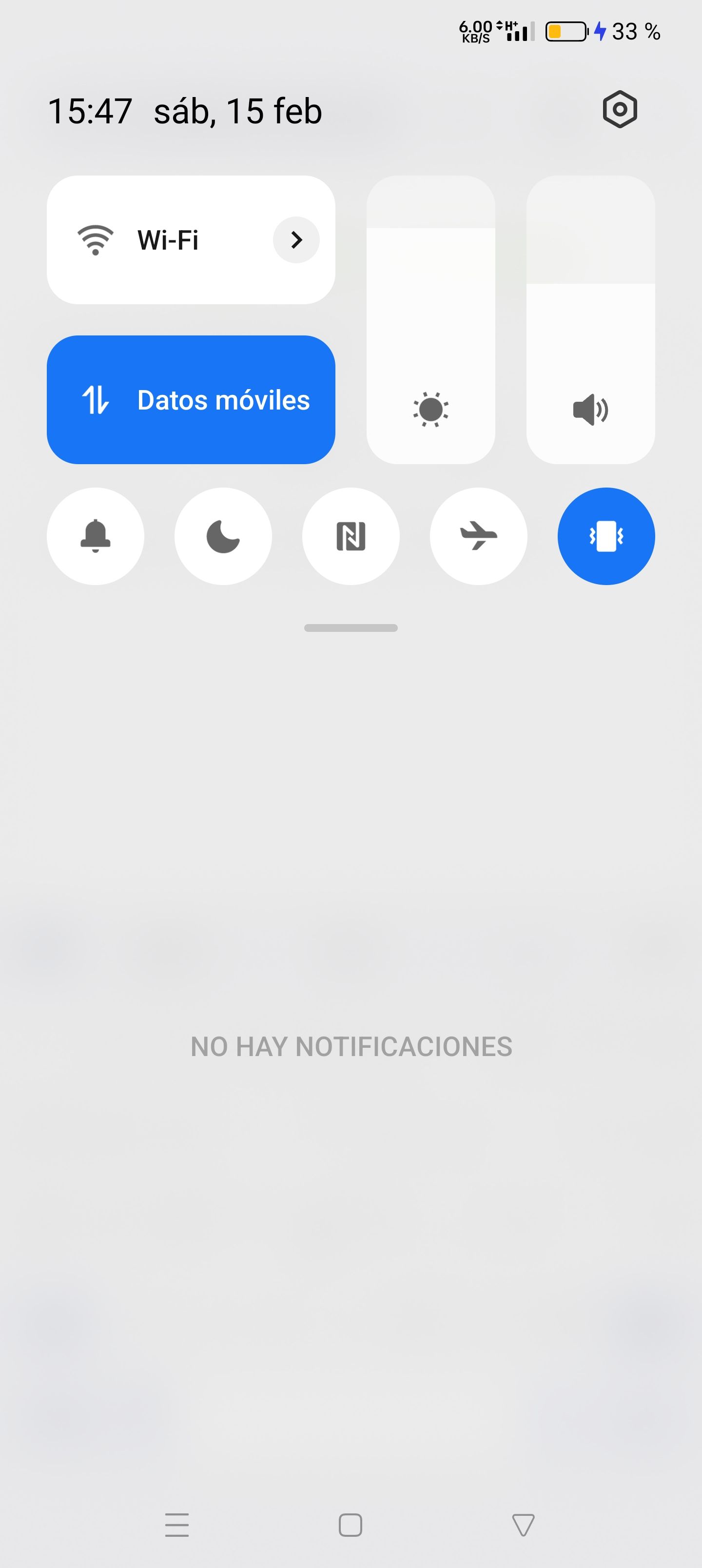The width and height of the screenshot is (702, 1568).
Task: Enable airplane mode
Action: (x=479, y=536)
